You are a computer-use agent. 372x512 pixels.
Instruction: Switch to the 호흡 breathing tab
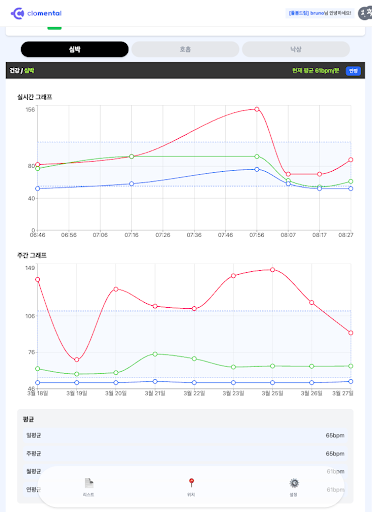(185, 49)
